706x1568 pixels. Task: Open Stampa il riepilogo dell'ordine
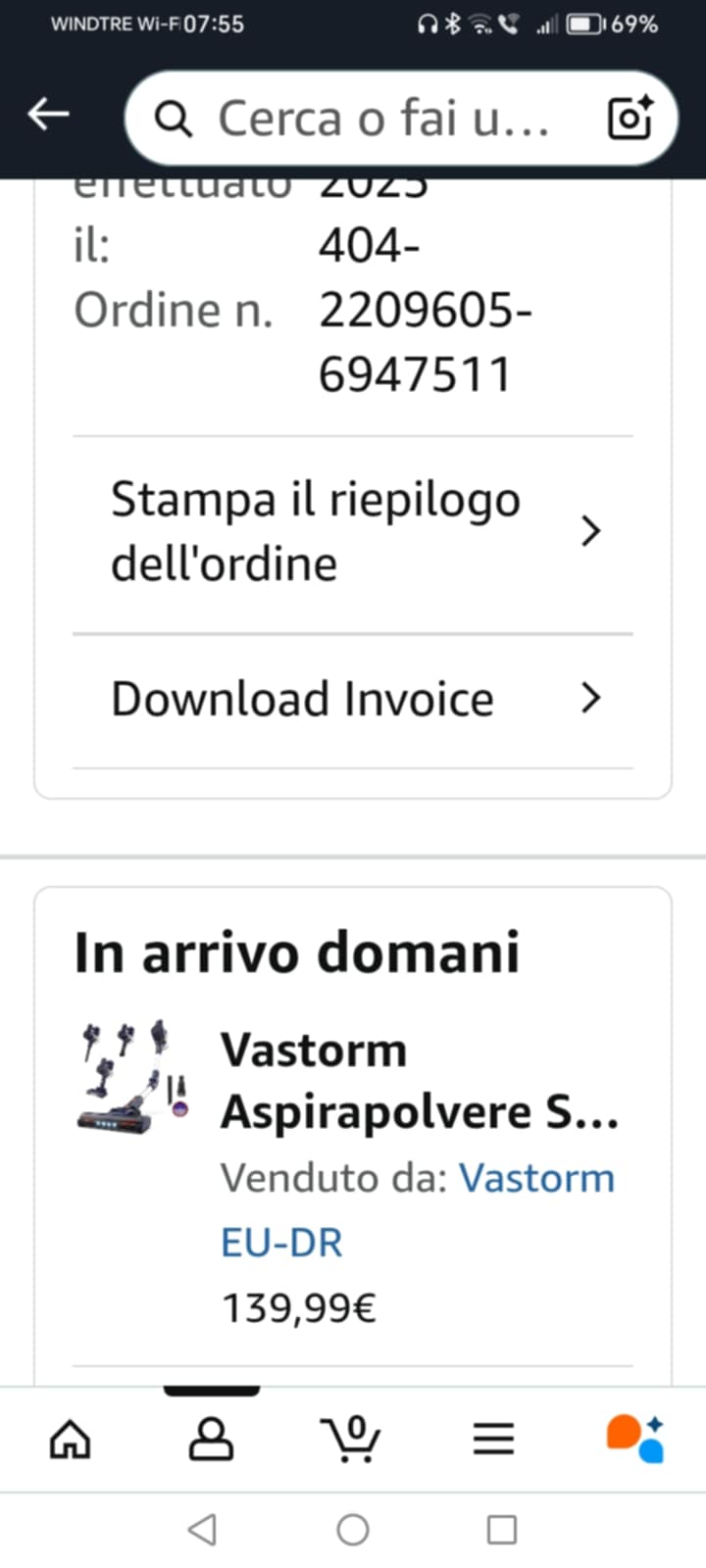point(353,532)
